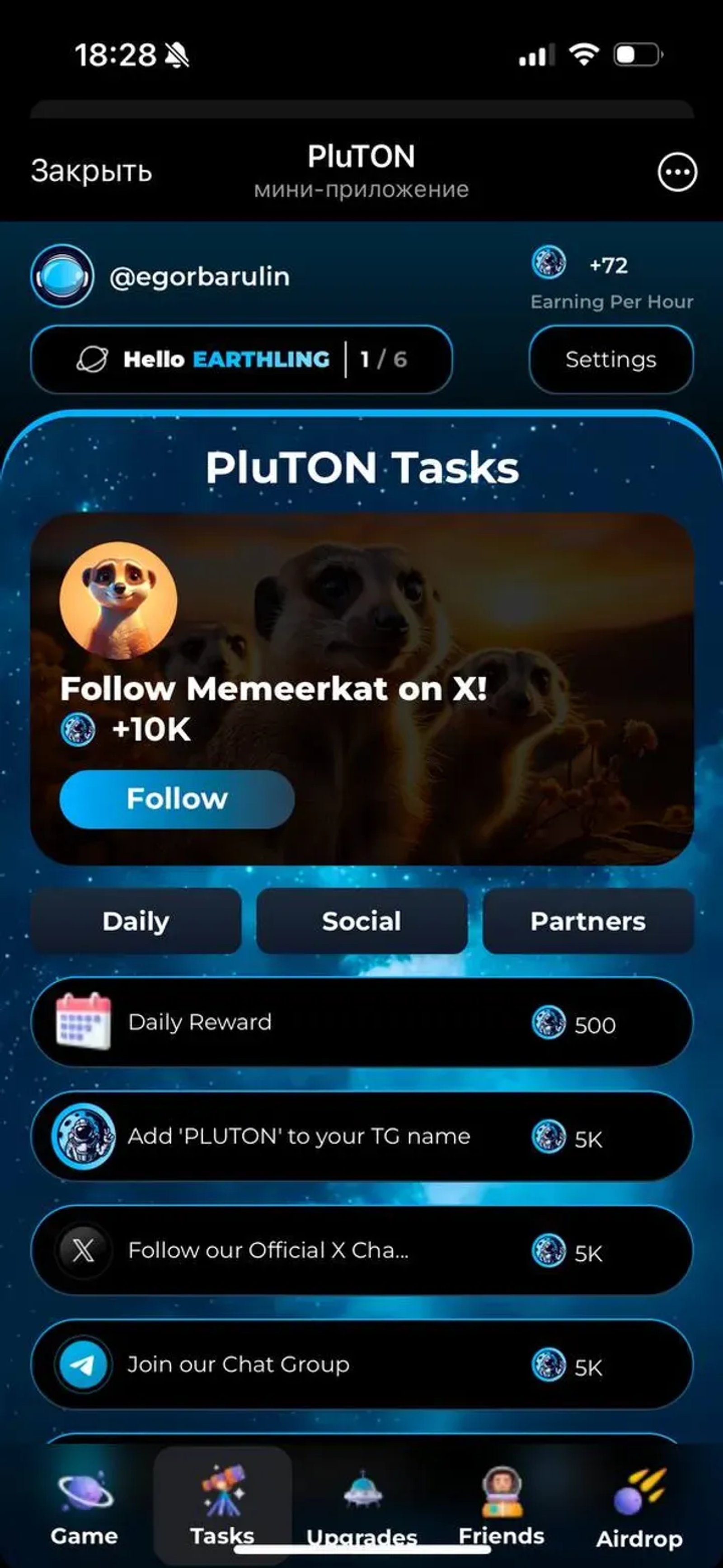Switch to the Social tasks tab
Viewport: 723px width, 1568px height.
point(362,921)
